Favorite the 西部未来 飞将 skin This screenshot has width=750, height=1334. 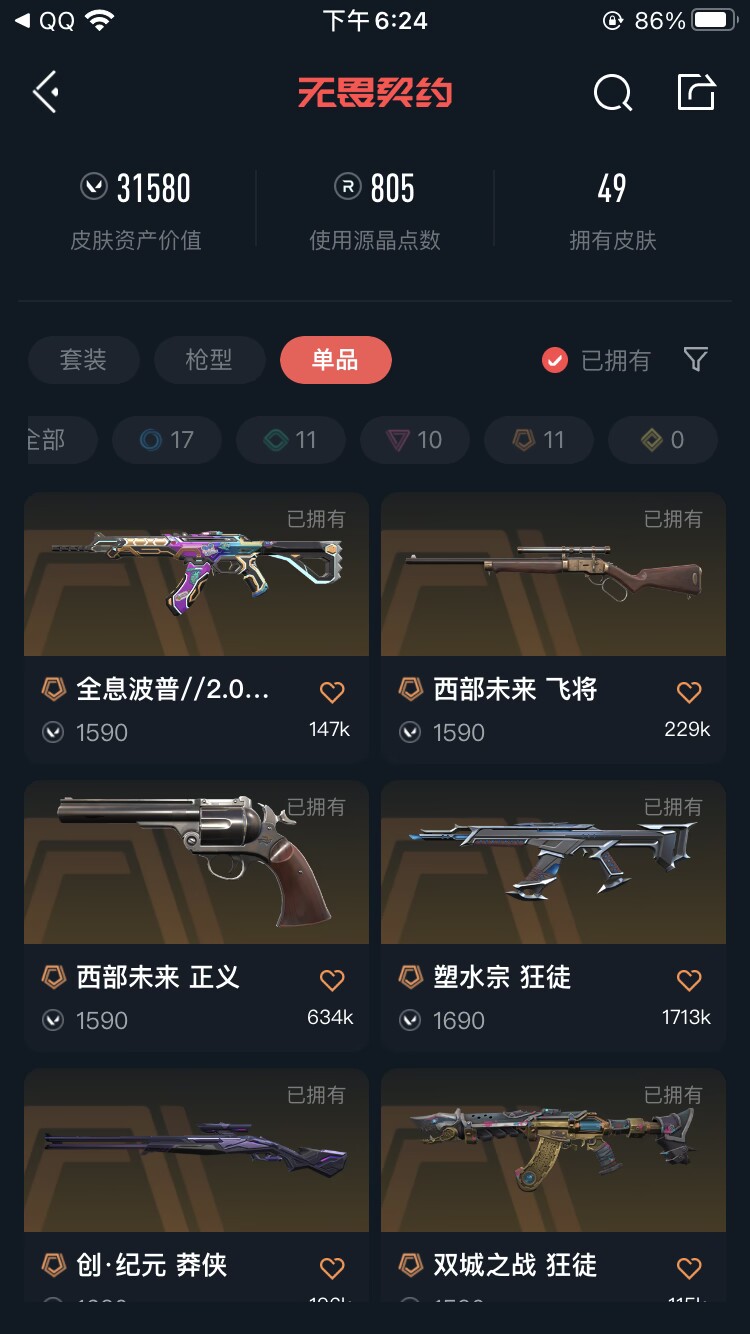coord(689,692)
